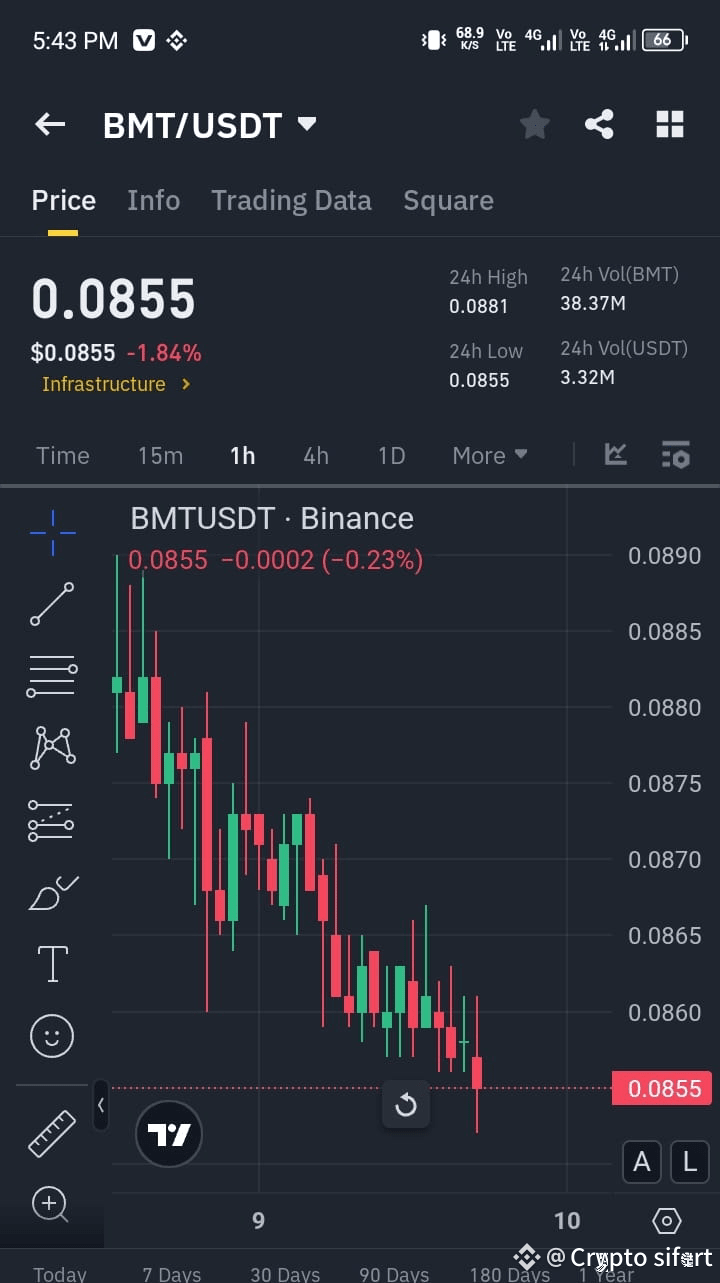Select the 4h chart interval
The image size is (720, 1283).
point(316,456)
